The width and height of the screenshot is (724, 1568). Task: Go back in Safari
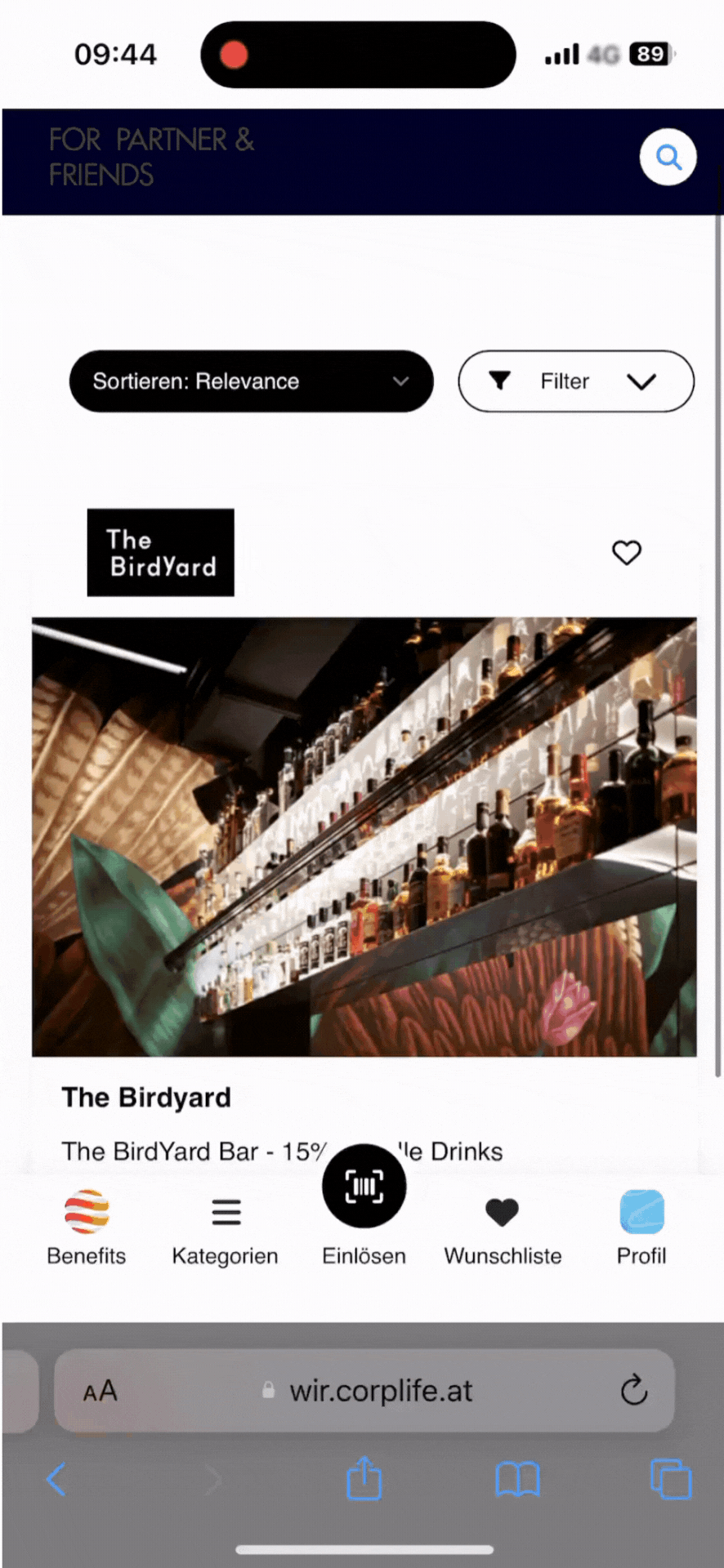(56, 1479)
